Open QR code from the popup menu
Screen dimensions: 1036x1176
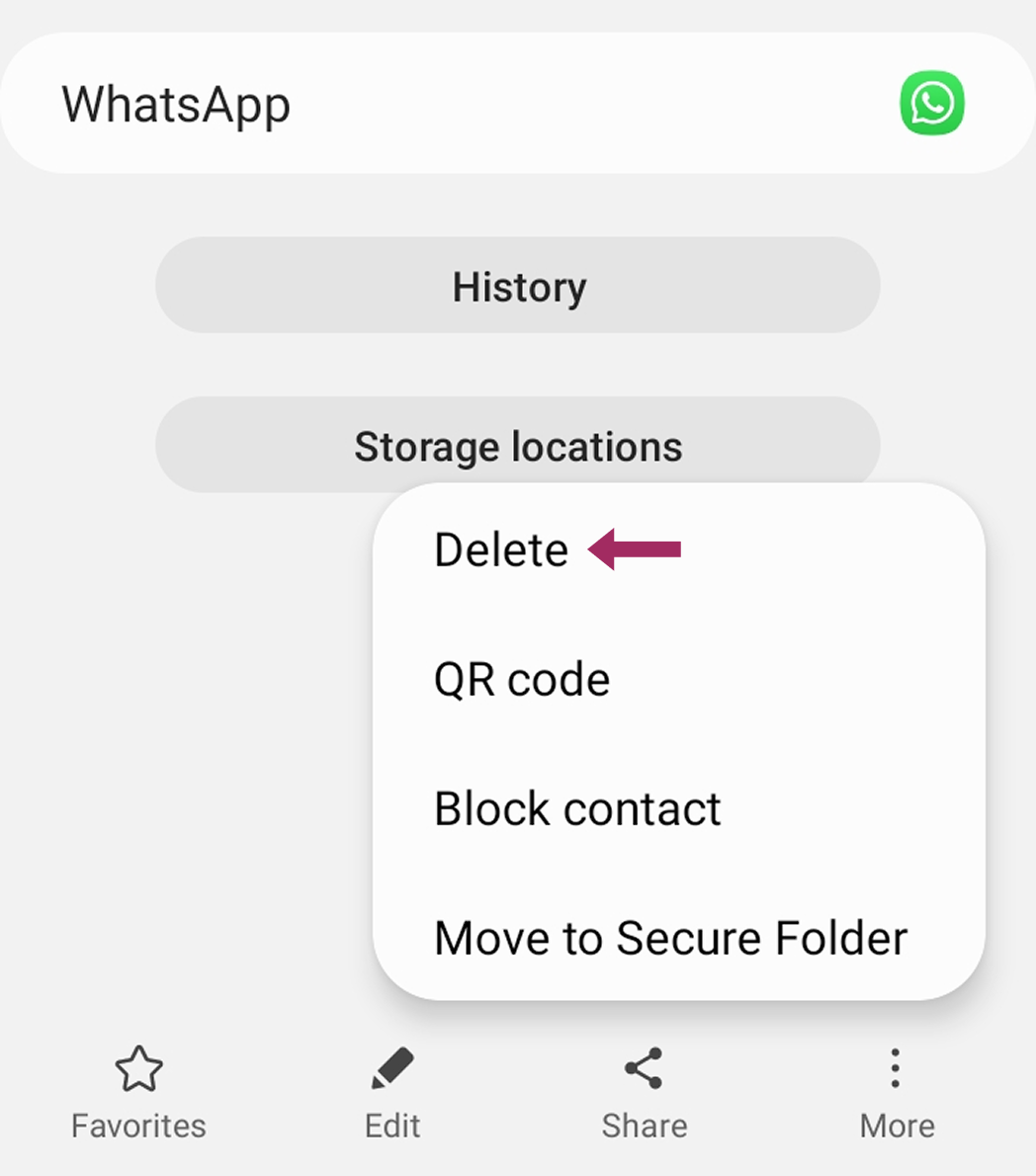pos(522,679)
